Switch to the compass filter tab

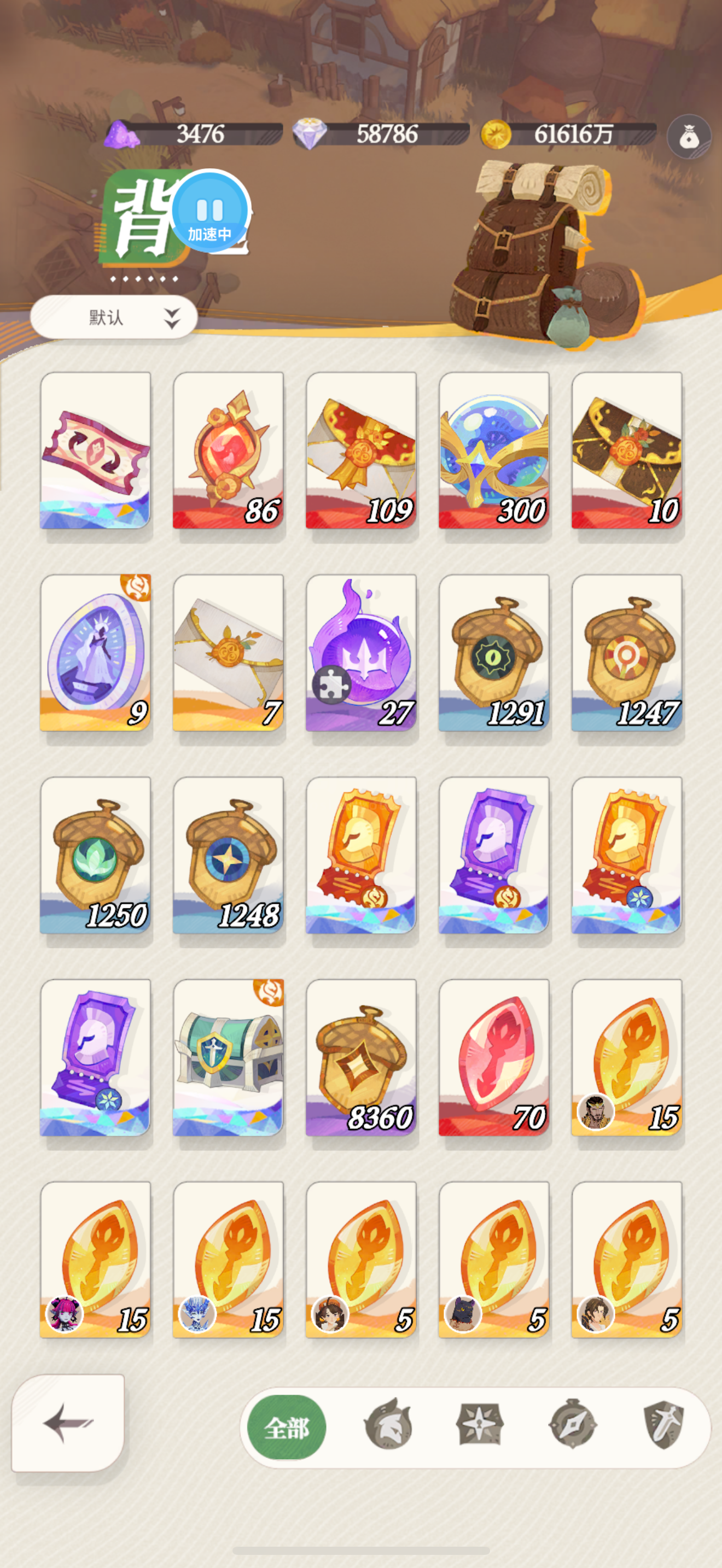(x=572, y=1425)
